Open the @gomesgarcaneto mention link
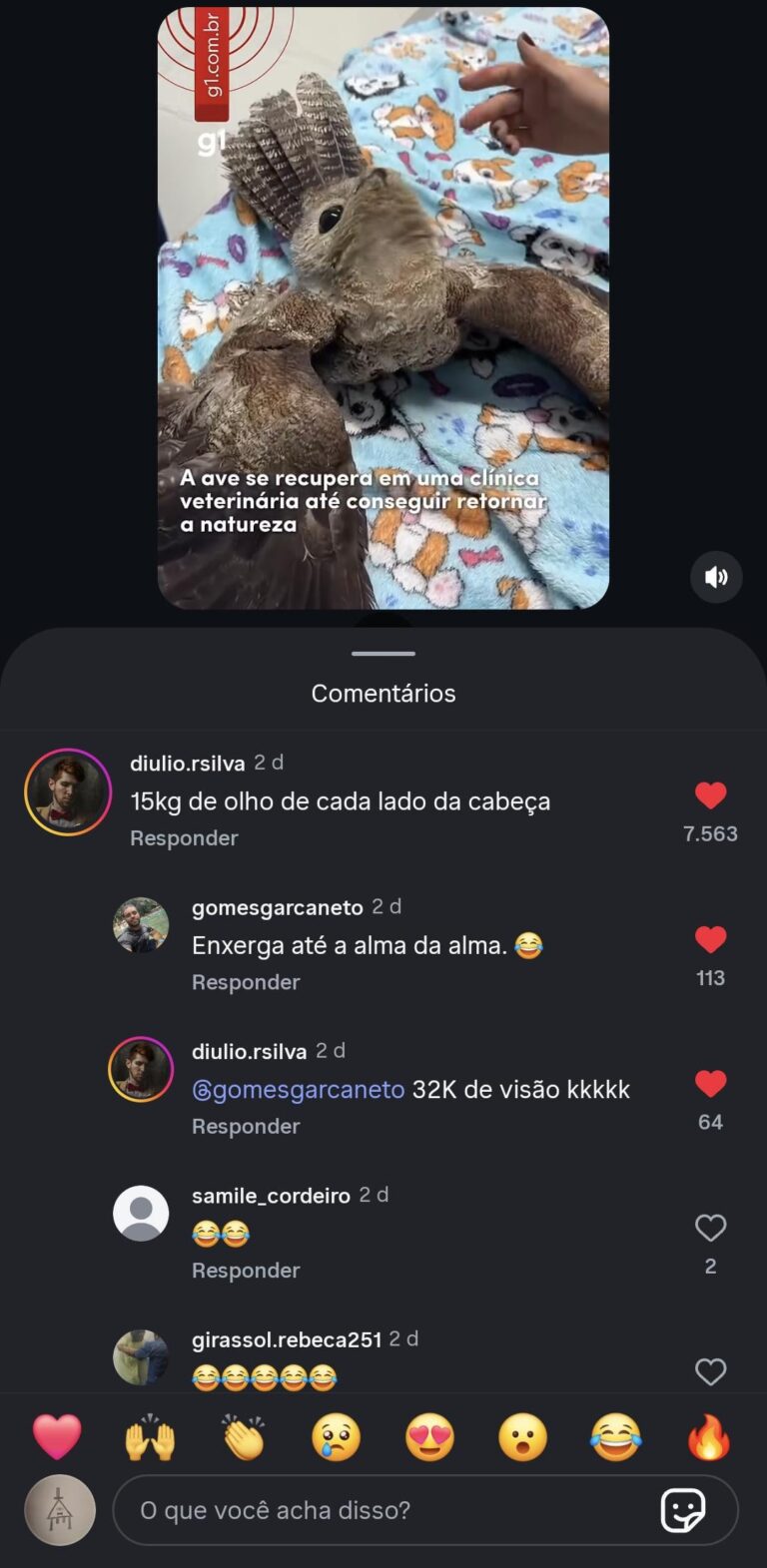 (x=298, y=1089)
